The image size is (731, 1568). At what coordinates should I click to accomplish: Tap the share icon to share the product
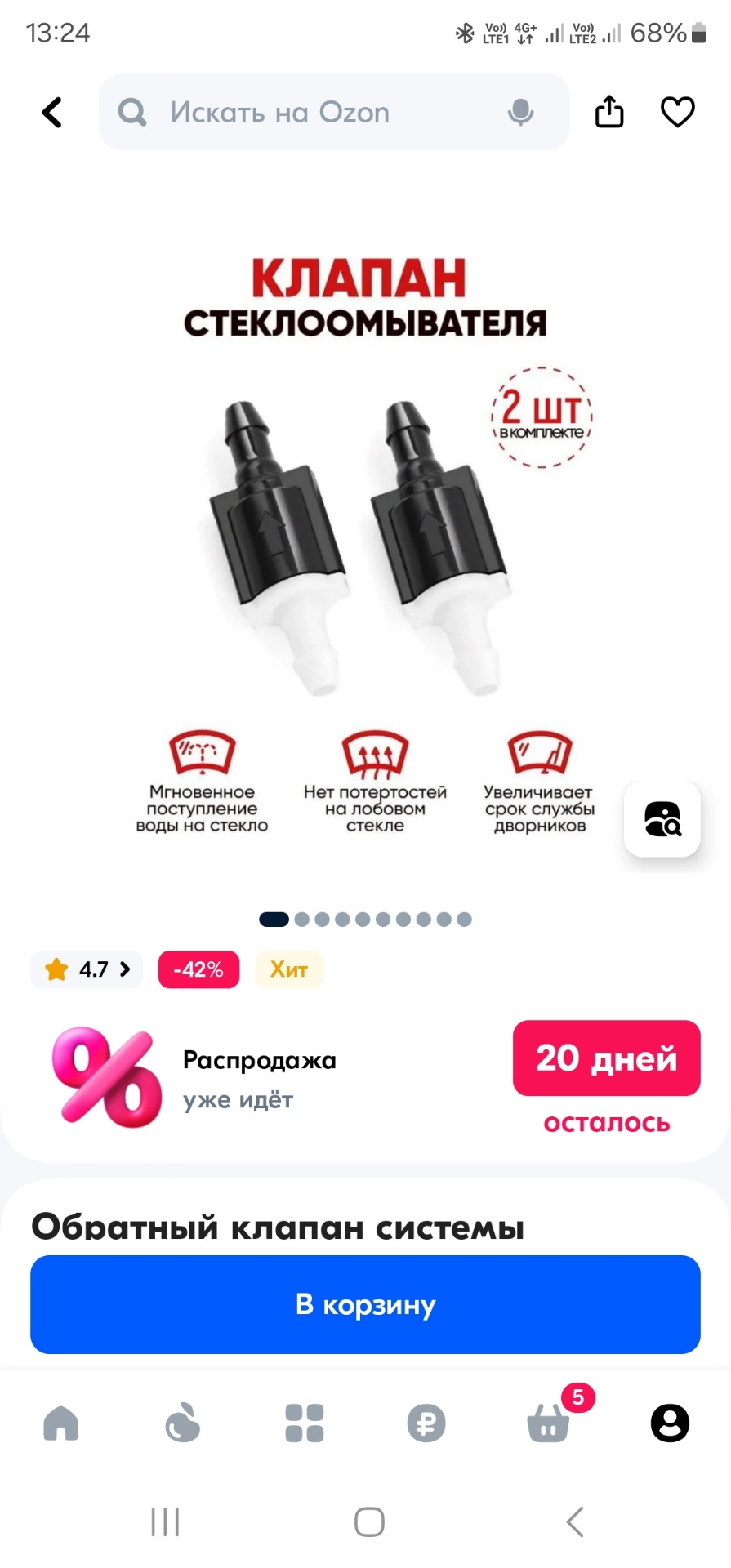(608, 112)
